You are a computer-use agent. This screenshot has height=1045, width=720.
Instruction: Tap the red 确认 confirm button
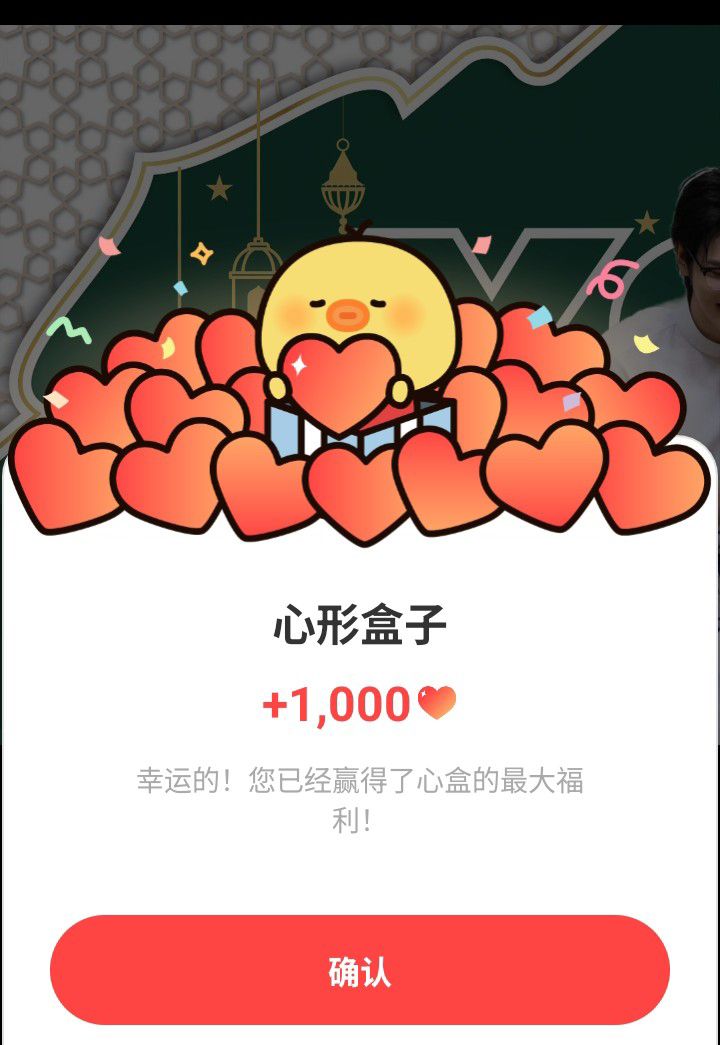[x=359, y=970]
